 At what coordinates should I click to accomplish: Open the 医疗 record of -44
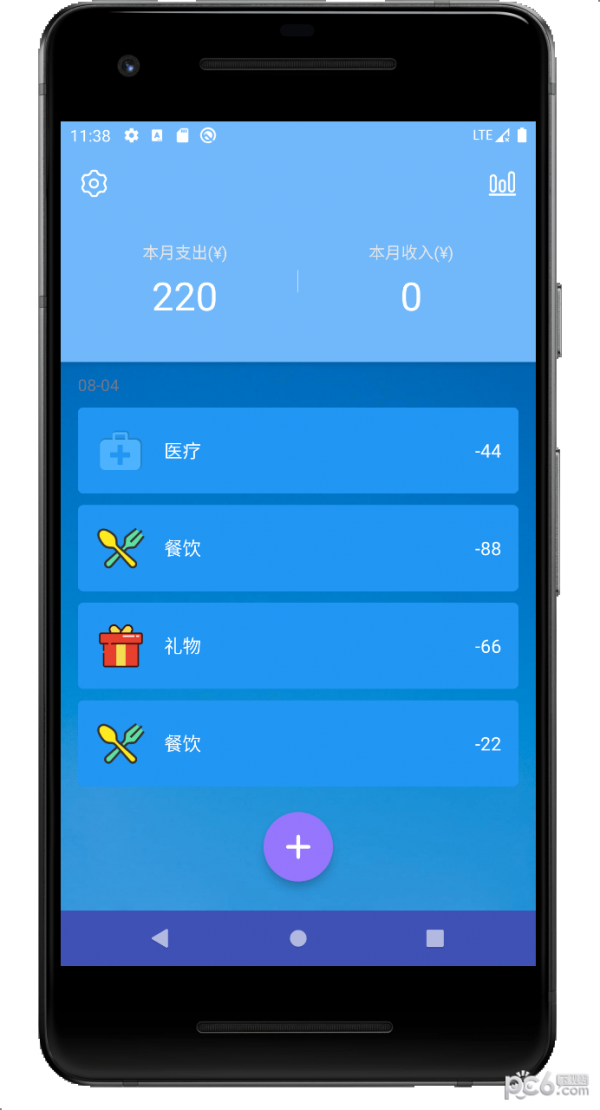point(298,451)
